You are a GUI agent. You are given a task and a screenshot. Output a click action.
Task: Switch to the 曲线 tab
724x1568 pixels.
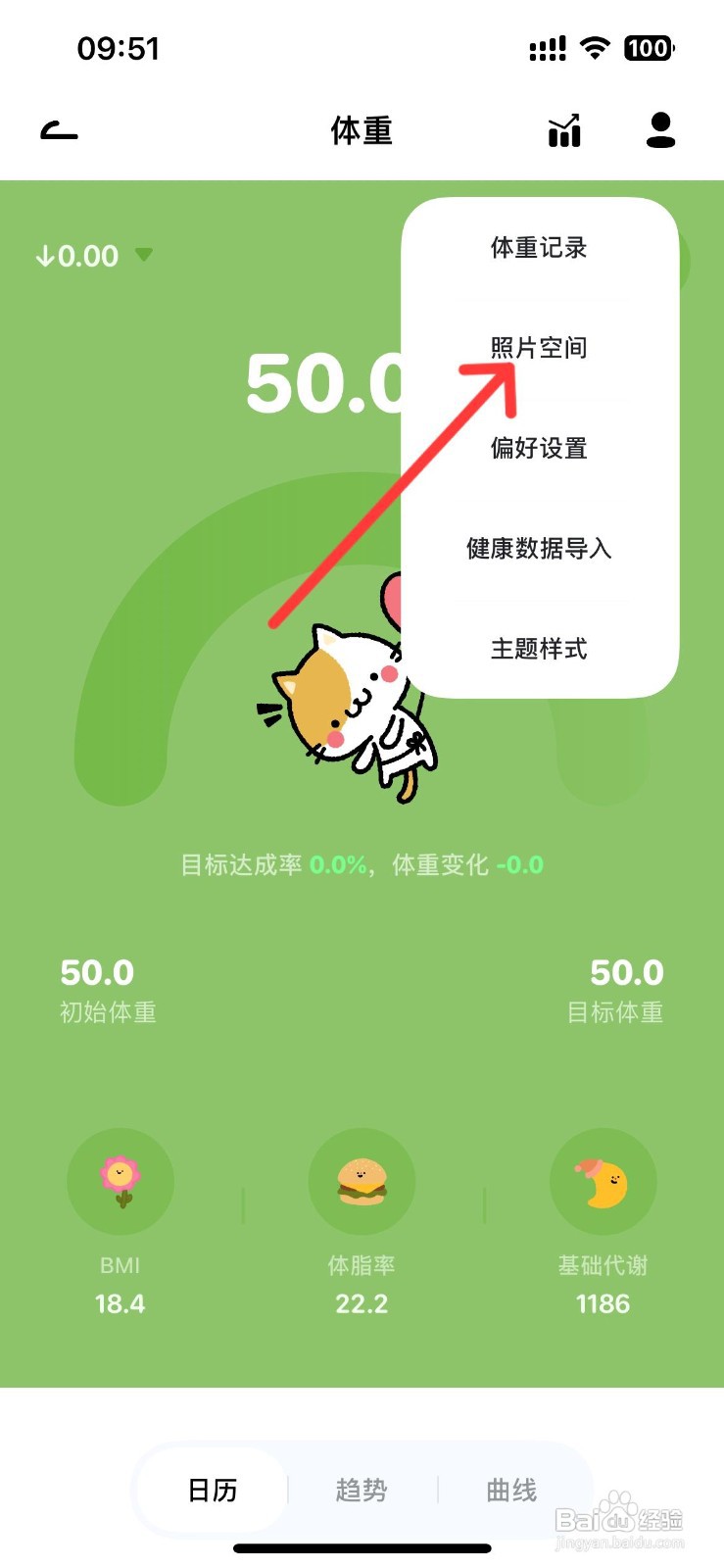pos(509,1490)
